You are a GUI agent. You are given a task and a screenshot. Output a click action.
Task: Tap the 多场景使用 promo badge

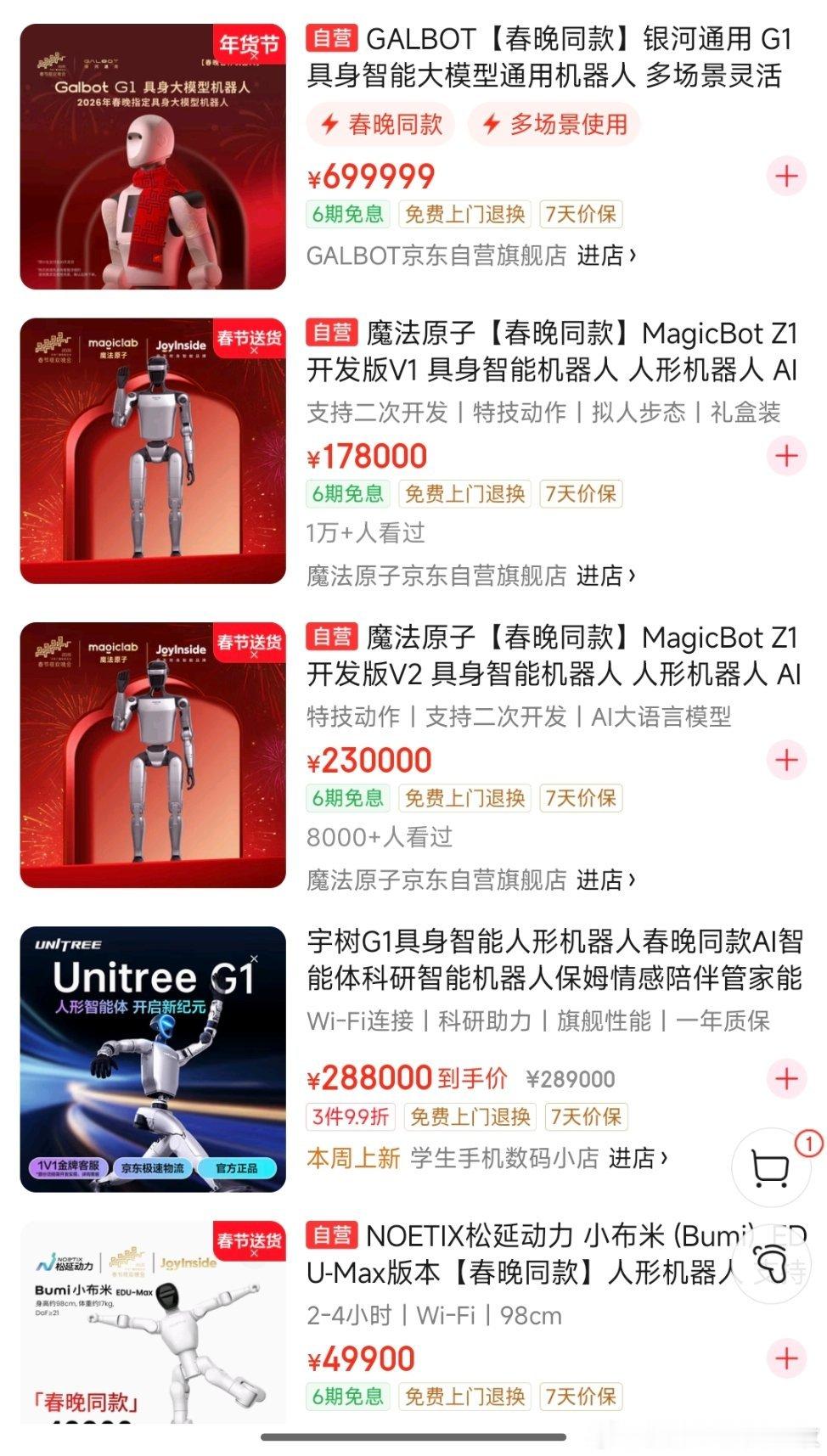pos(554,124)
